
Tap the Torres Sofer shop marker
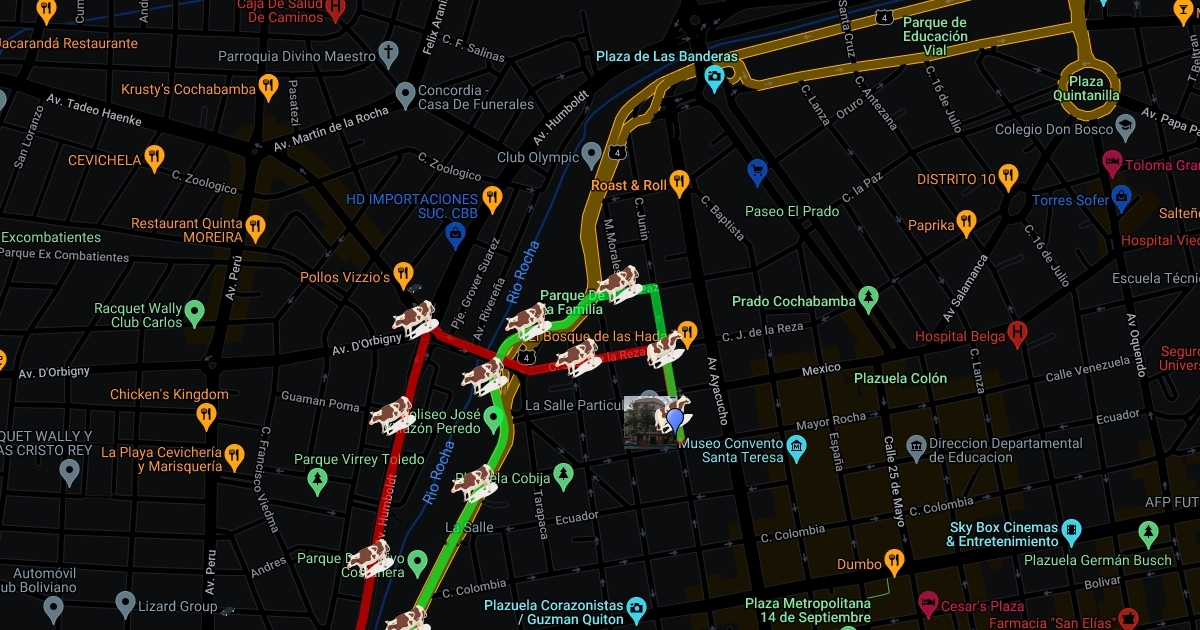tap(1121, 198)
